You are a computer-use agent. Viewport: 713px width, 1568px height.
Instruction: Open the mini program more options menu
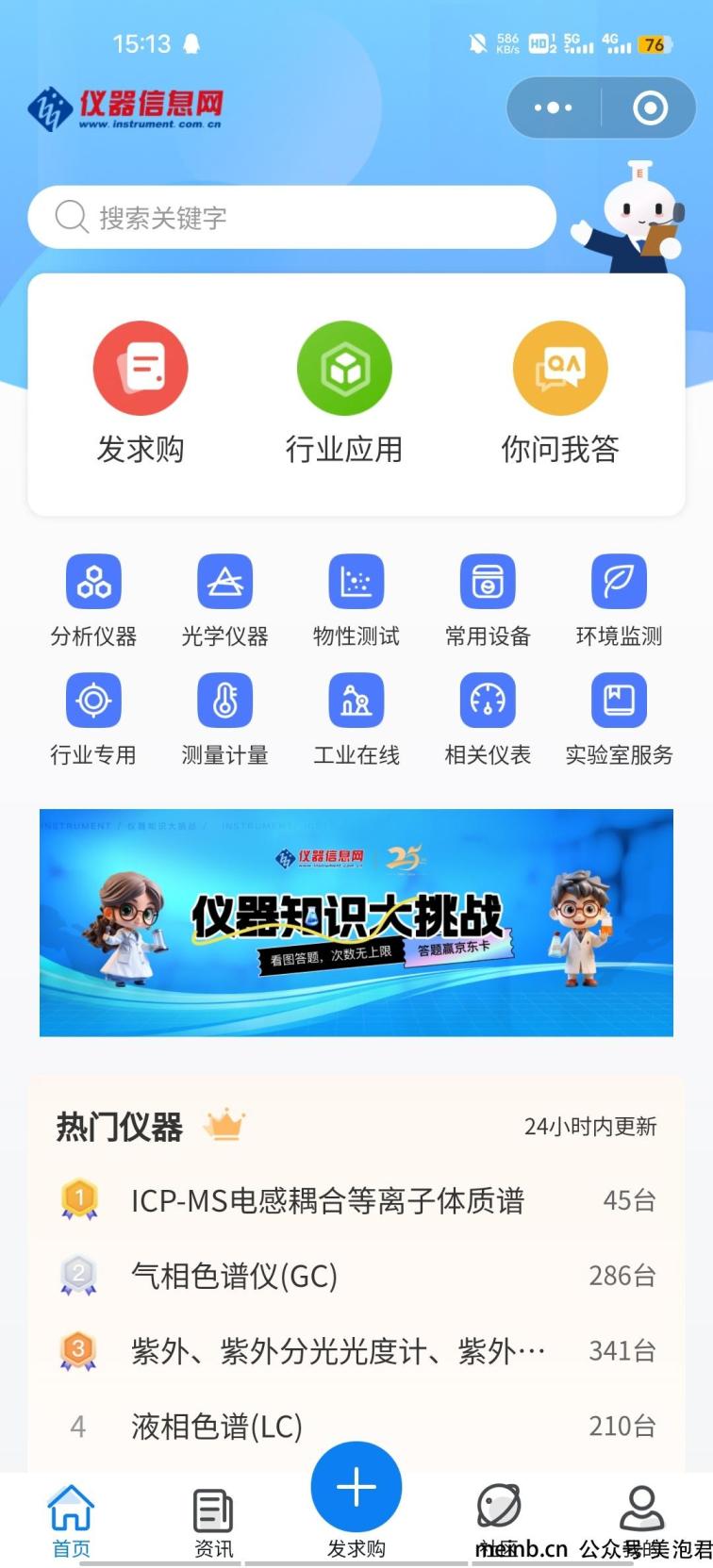pyautogui.click(x=554, y=107)
